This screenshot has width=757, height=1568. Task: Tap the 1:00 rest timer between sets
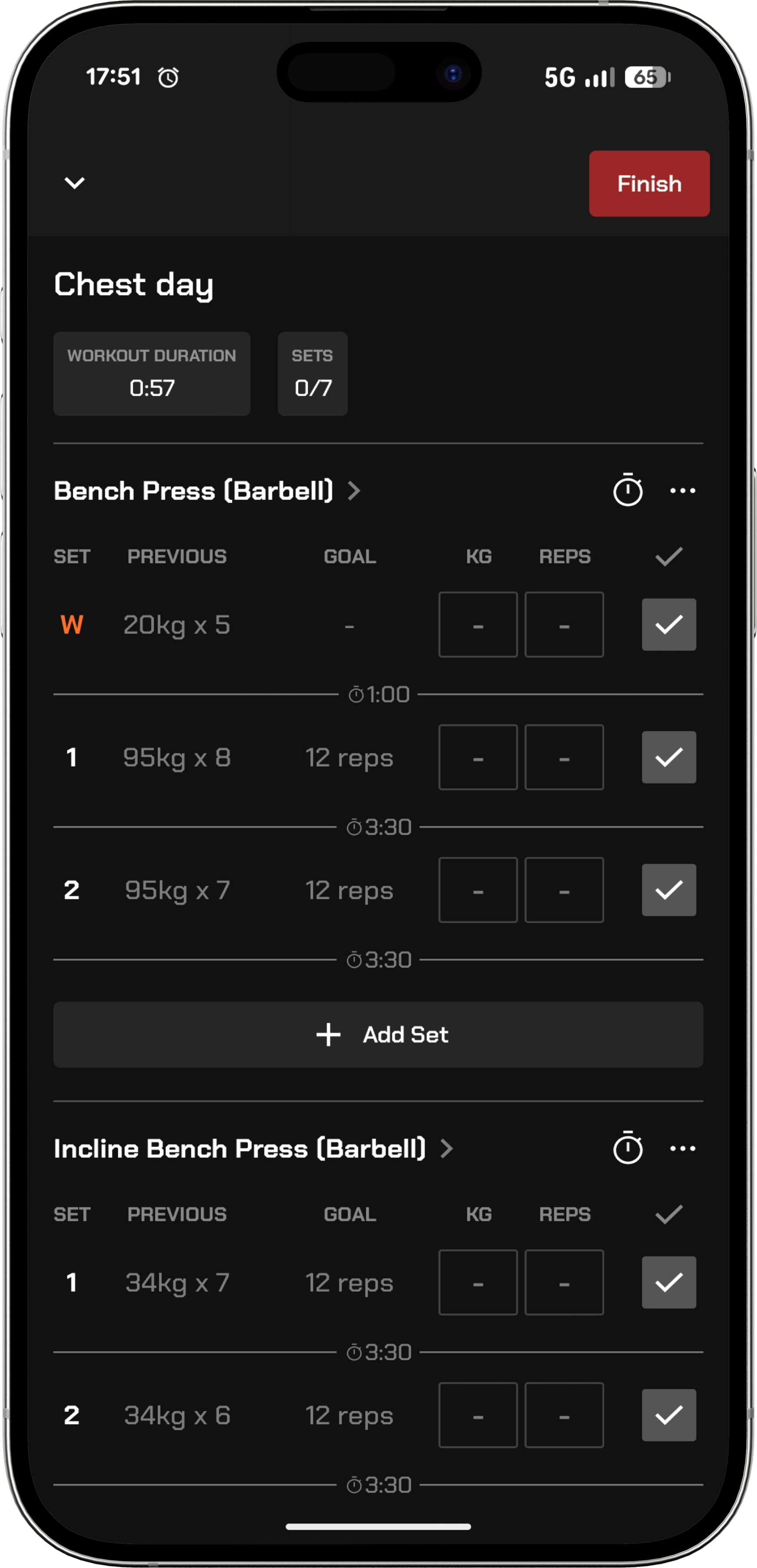click(x=378, y=694)
